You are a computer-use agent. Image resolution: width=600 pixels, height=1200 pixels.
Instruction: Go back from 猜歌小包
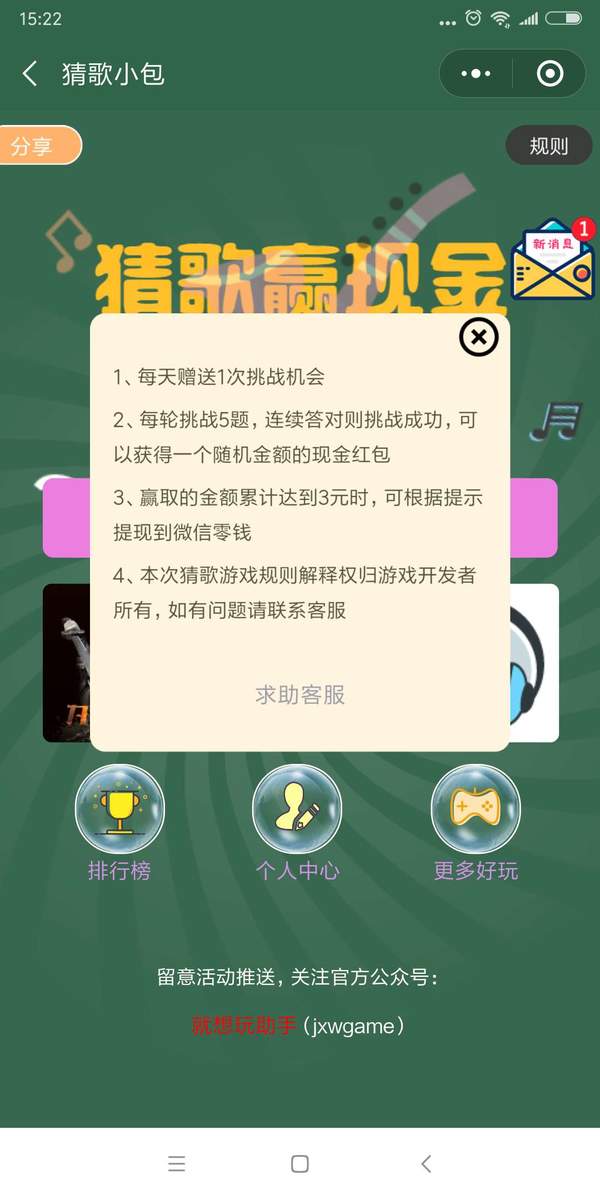click(x=30, y=74)
